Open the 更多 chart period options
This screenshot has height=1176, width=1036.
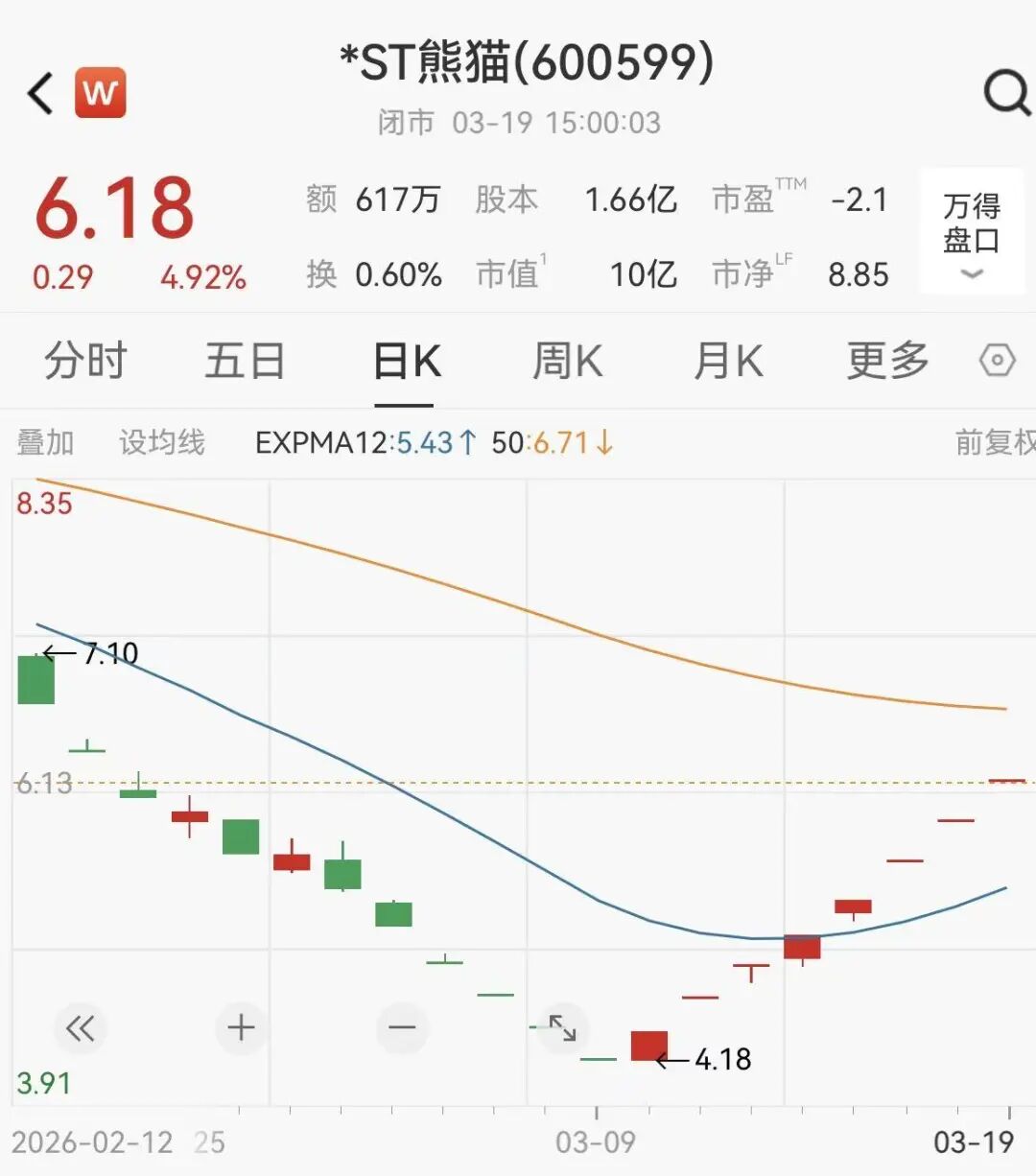887,362
